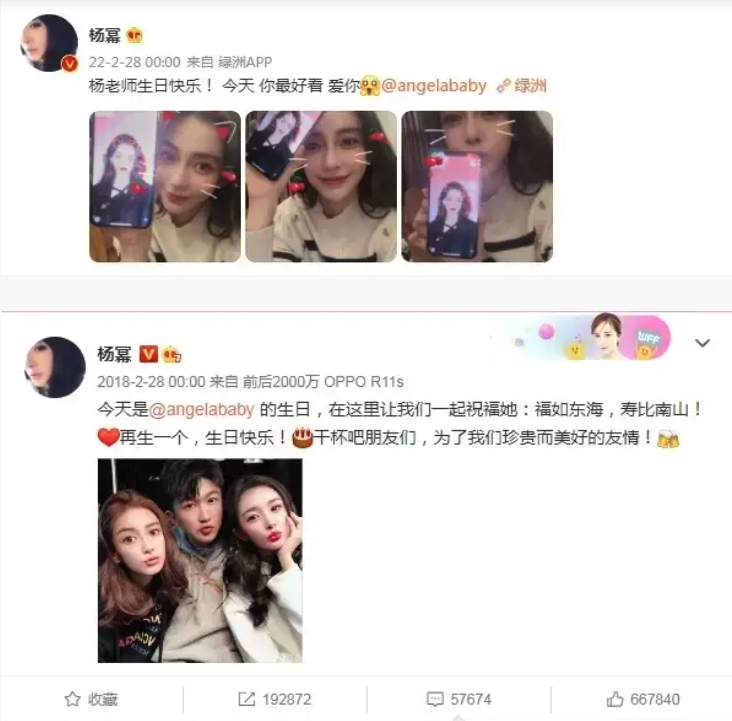This screenshot has height=721, width=732.
Task: Open the group selfie photo
Action: (x=200, y=560)
